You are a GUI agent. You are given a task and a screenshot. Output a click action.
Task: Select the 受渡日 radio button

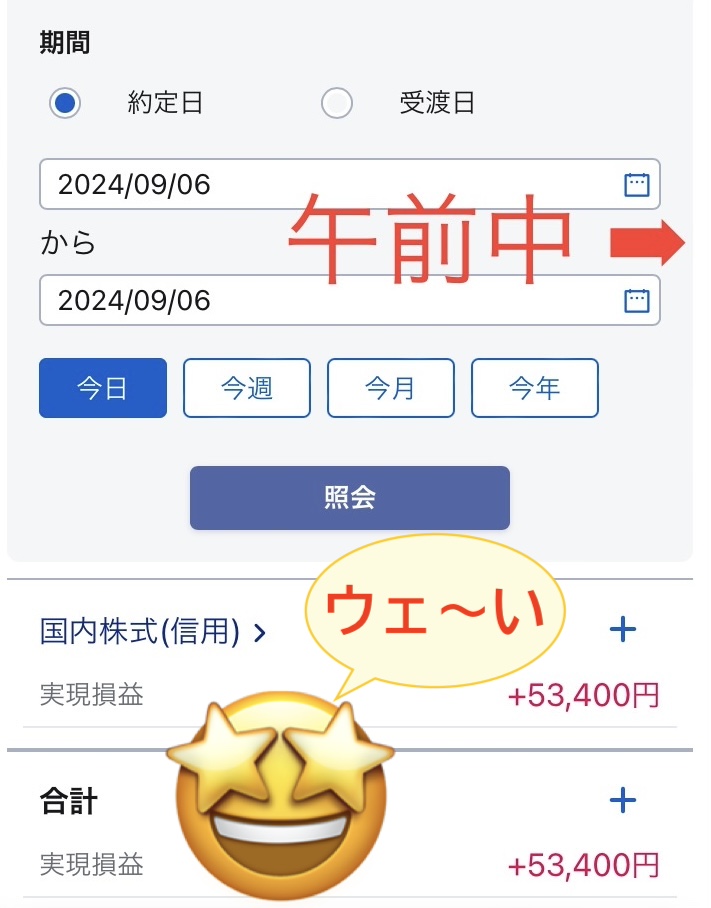click(337, 103)
